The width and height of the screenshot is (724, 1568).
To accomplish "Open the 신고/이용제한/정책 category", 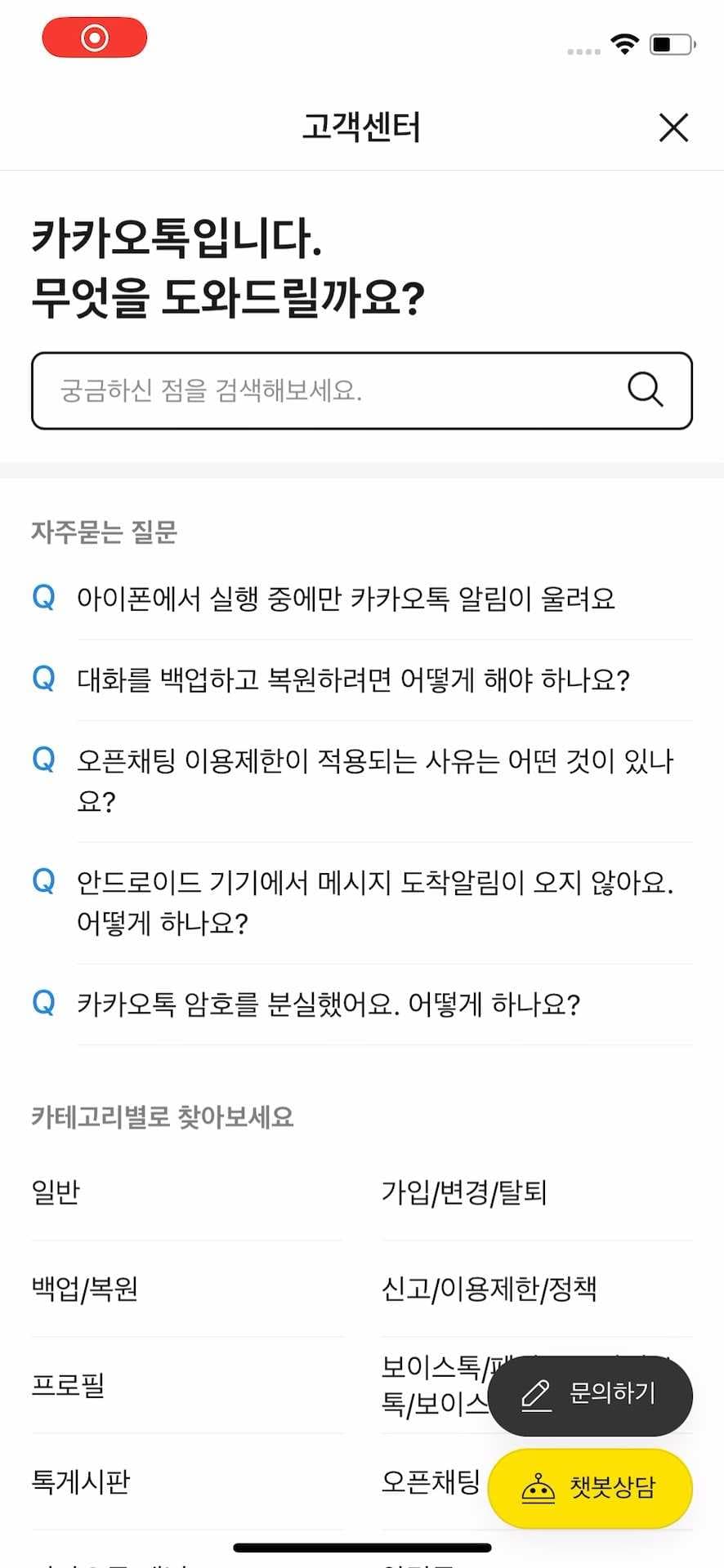I will [489, 1288].
